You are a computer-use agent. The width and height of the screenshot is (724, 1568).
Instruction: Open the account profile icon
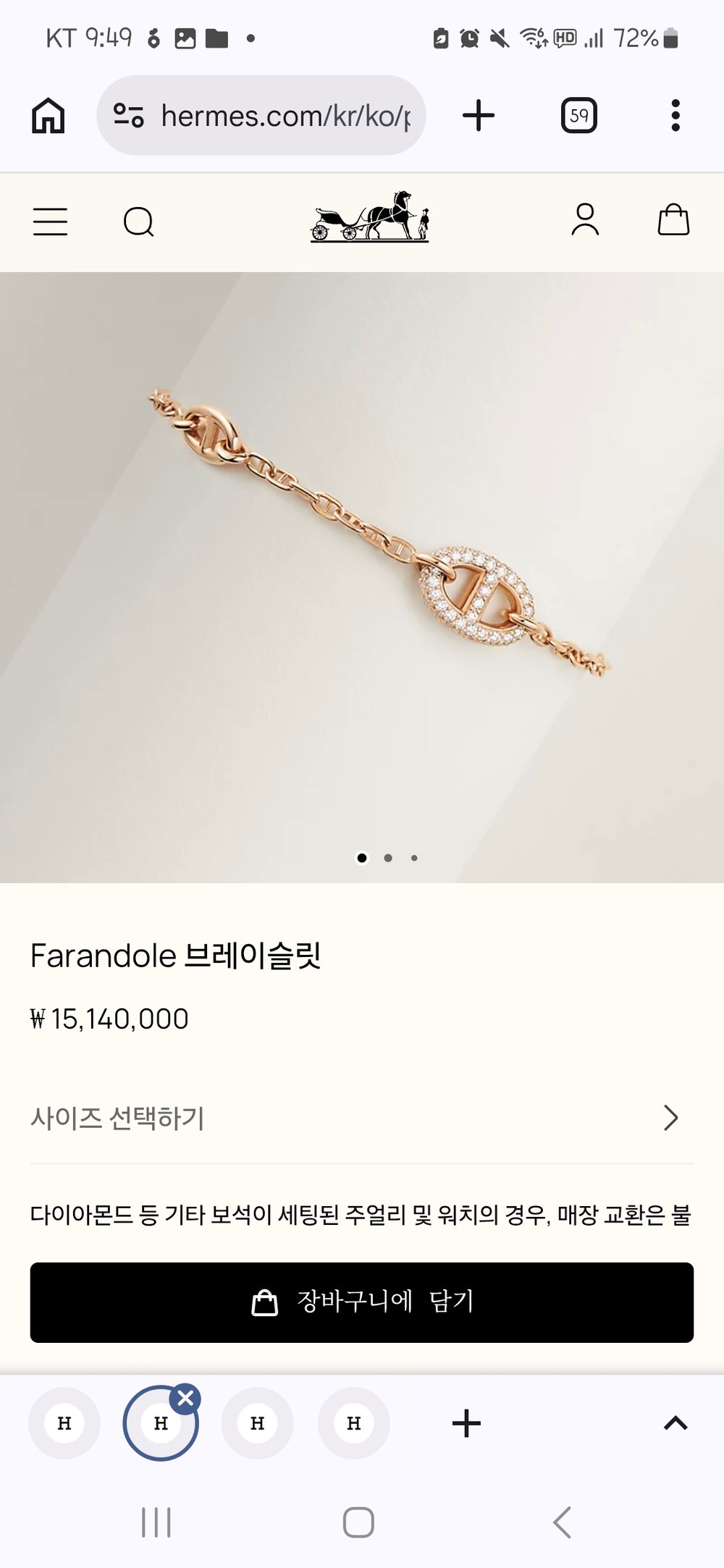(x=585, y=220)
